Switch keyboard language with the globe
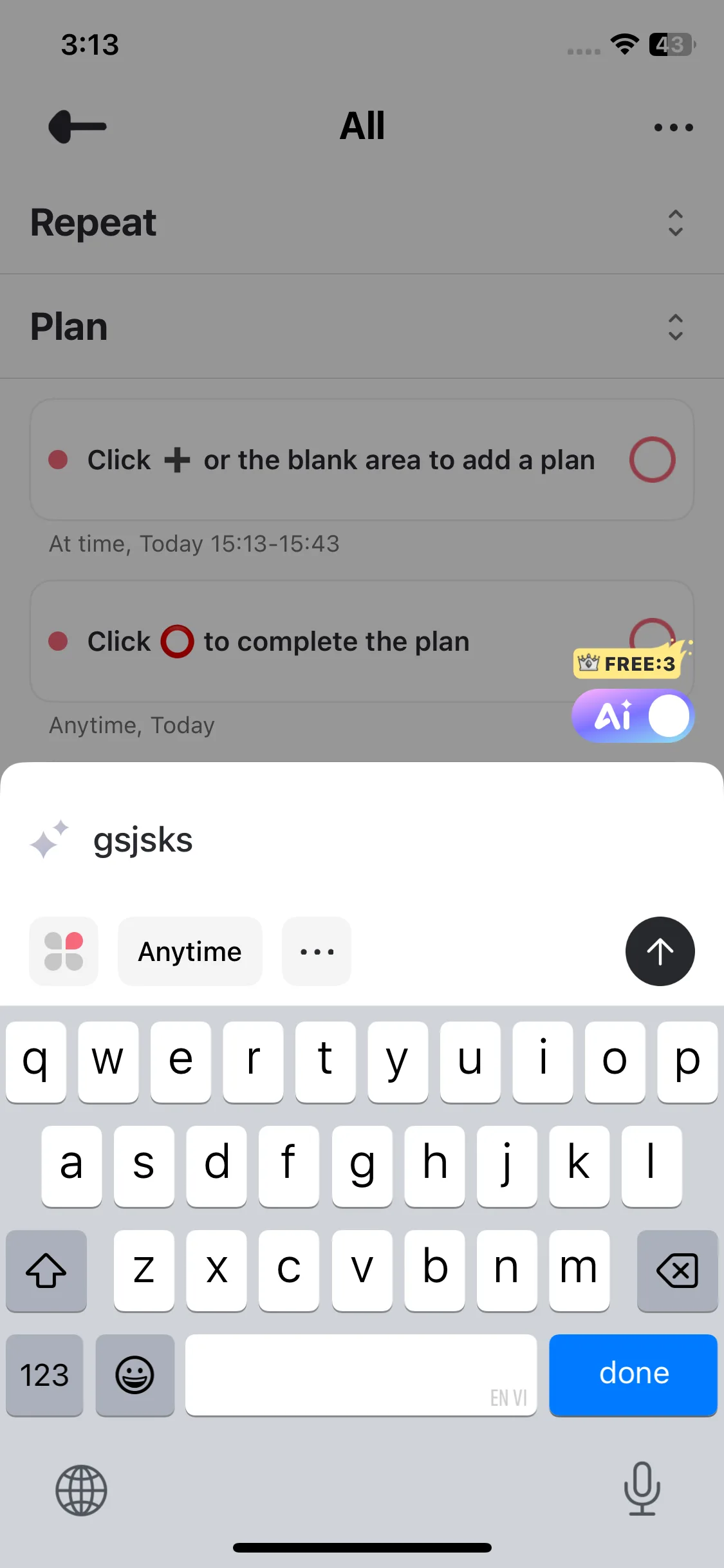This screenshot has height=1568, width=724. tap(81, 1490)
